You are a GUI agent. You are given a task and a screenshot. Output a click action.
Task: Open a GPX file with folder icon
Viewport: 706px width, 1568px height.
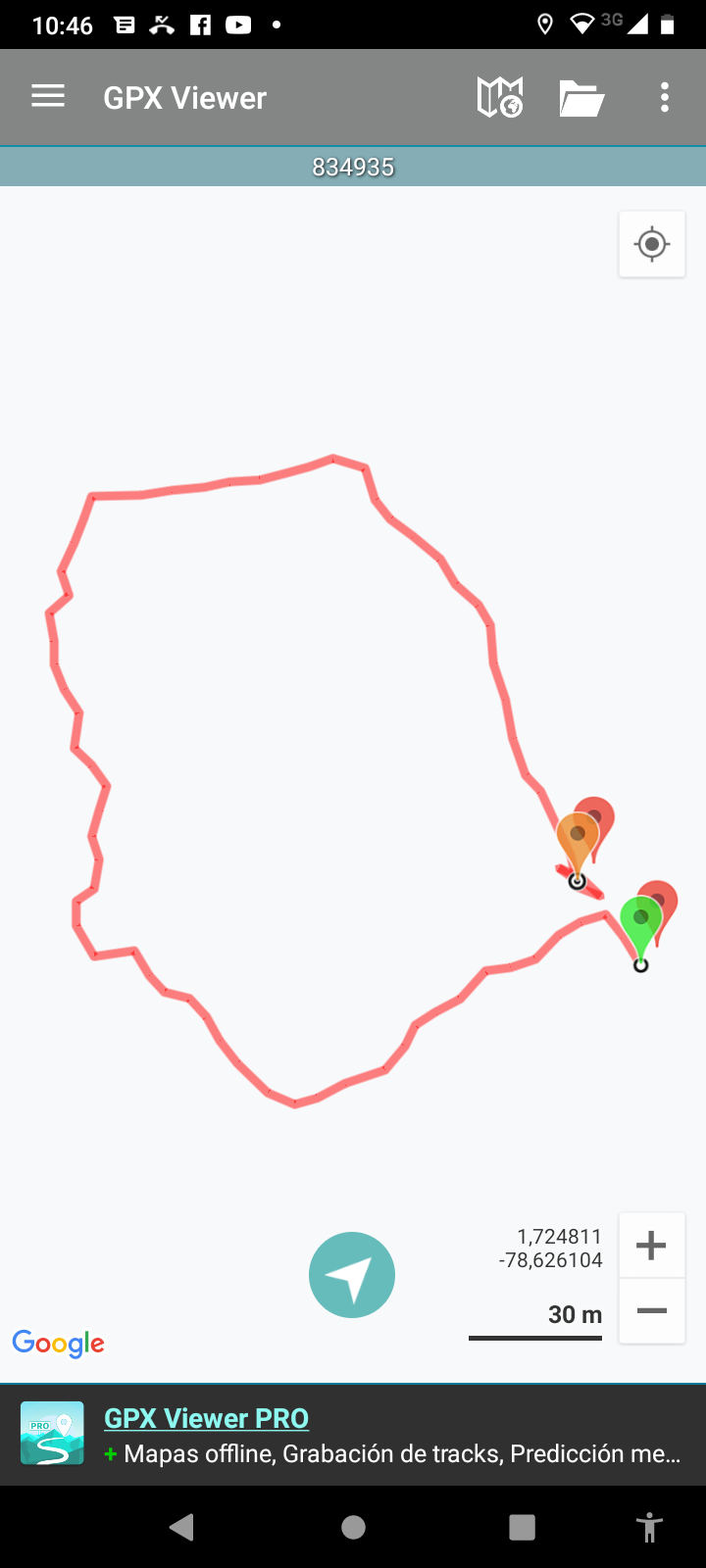point(581,98)
